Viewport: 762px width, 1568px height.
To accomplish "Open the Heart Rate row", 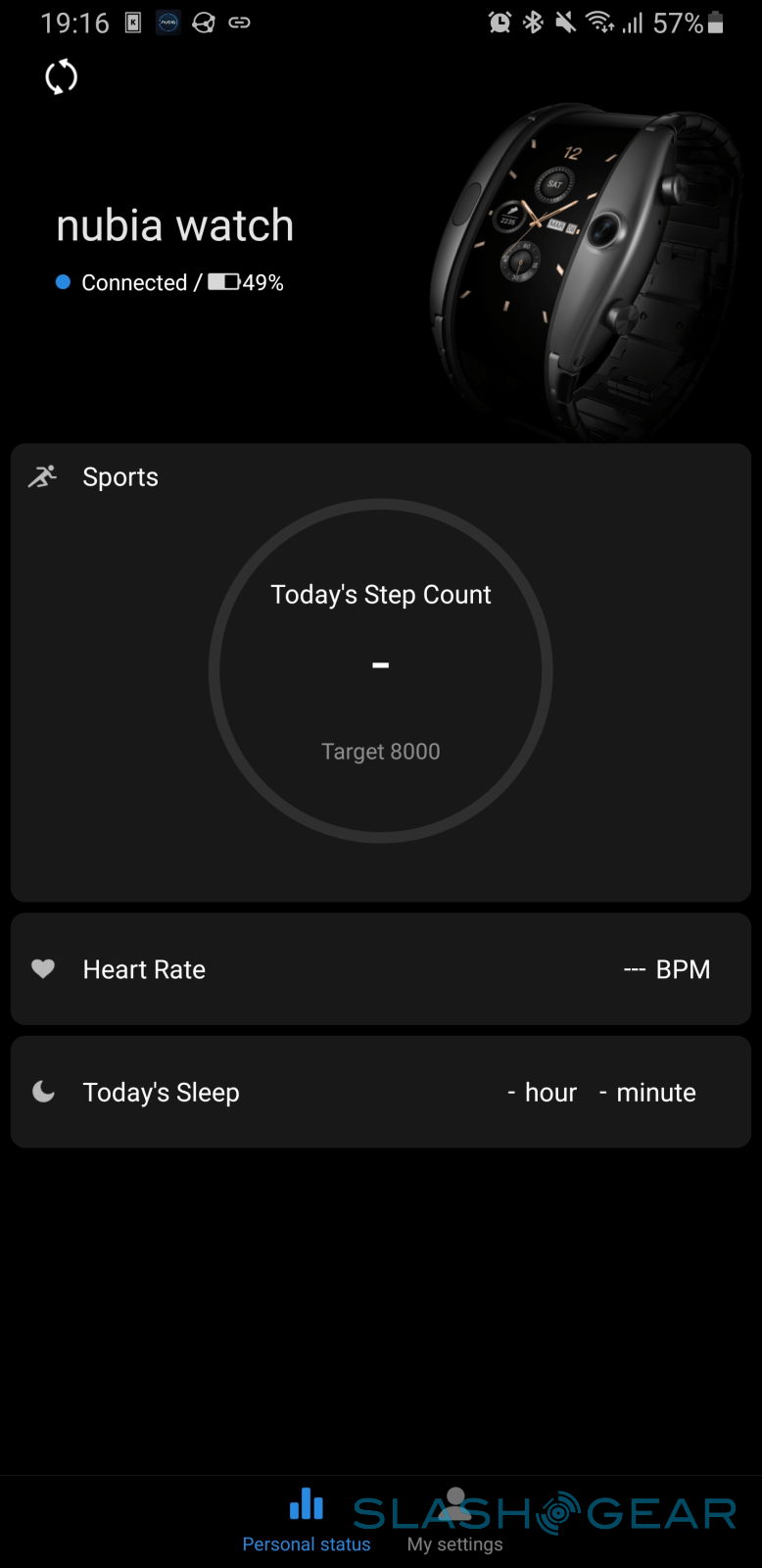I will pos(380,969).
